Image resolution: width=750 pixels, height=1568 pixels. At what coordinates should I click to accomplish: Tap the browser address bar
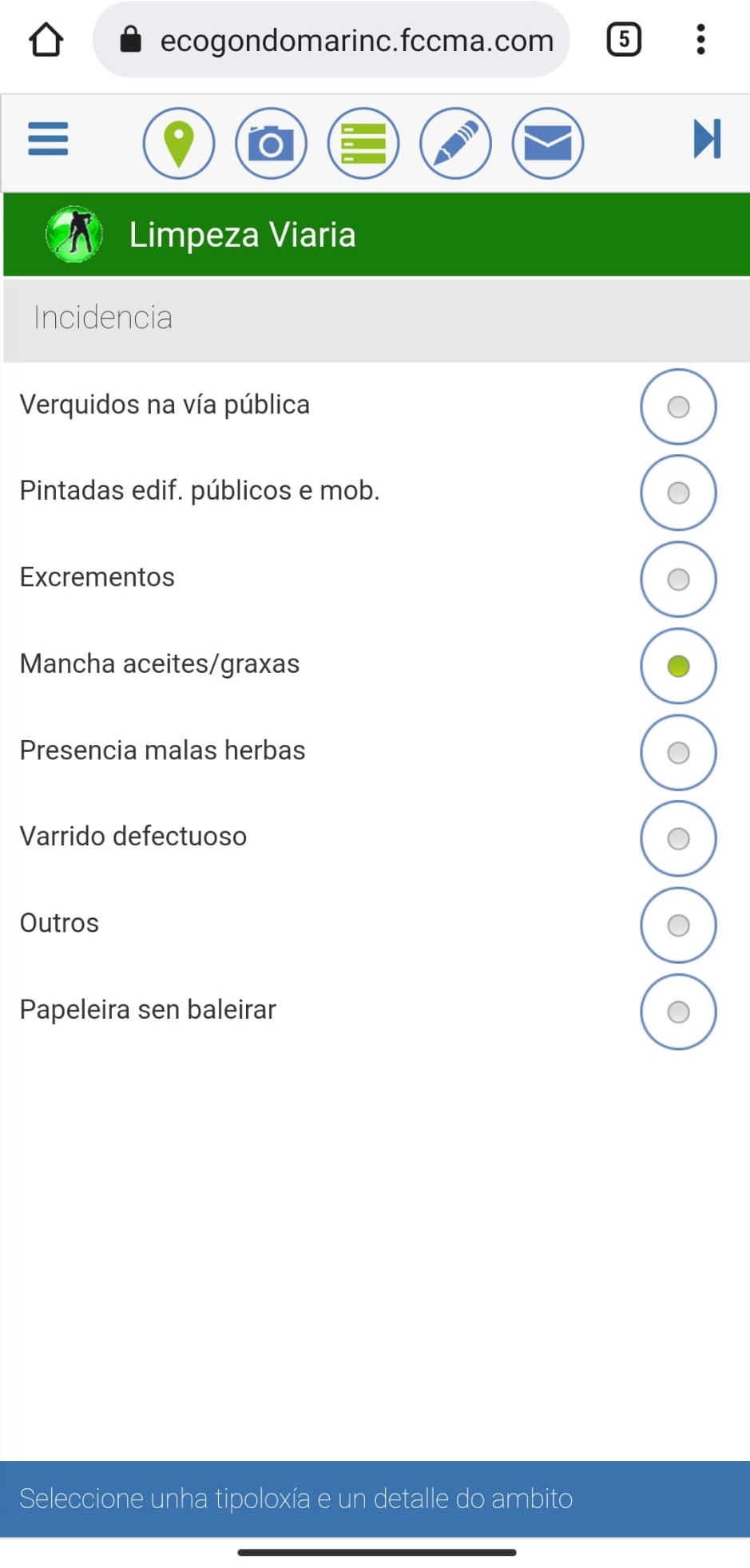(x=331, y=39)
